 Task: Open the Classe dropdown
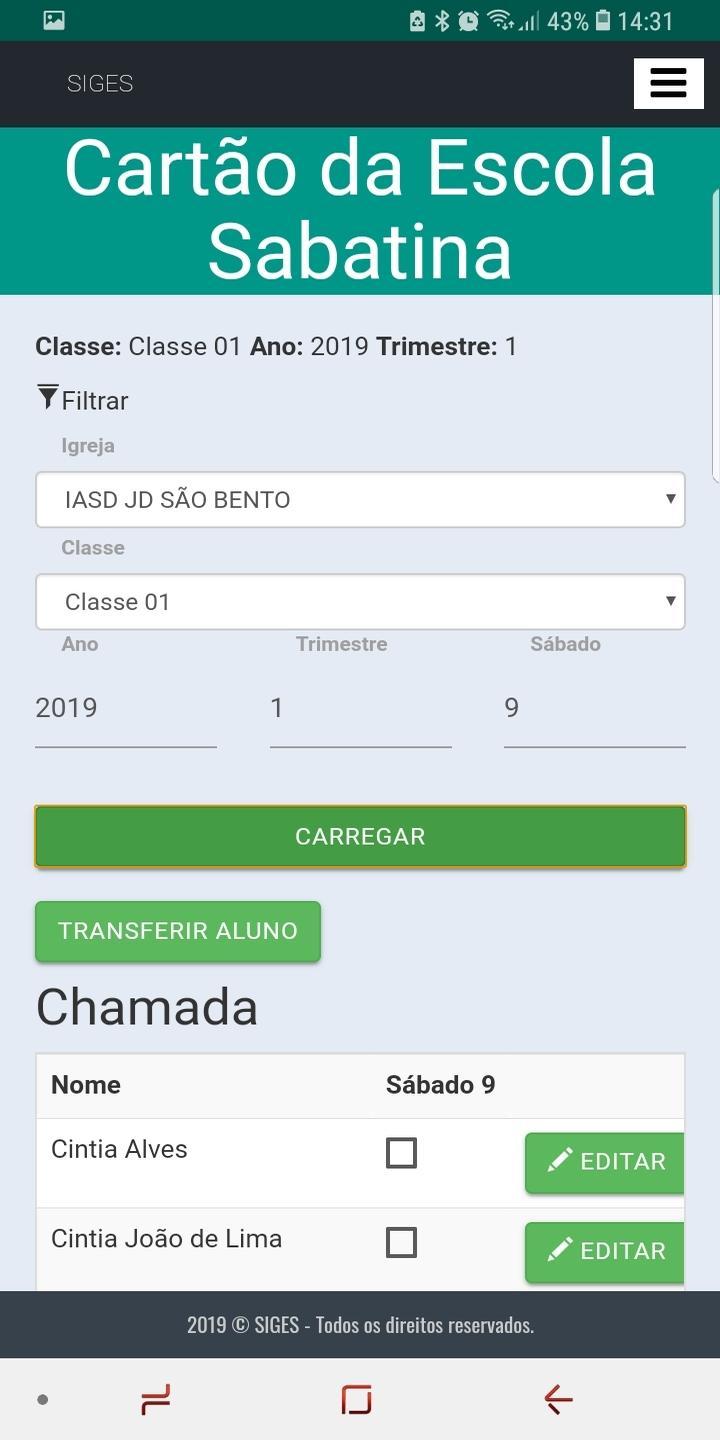pyautogui.click(x=360, y=601)
